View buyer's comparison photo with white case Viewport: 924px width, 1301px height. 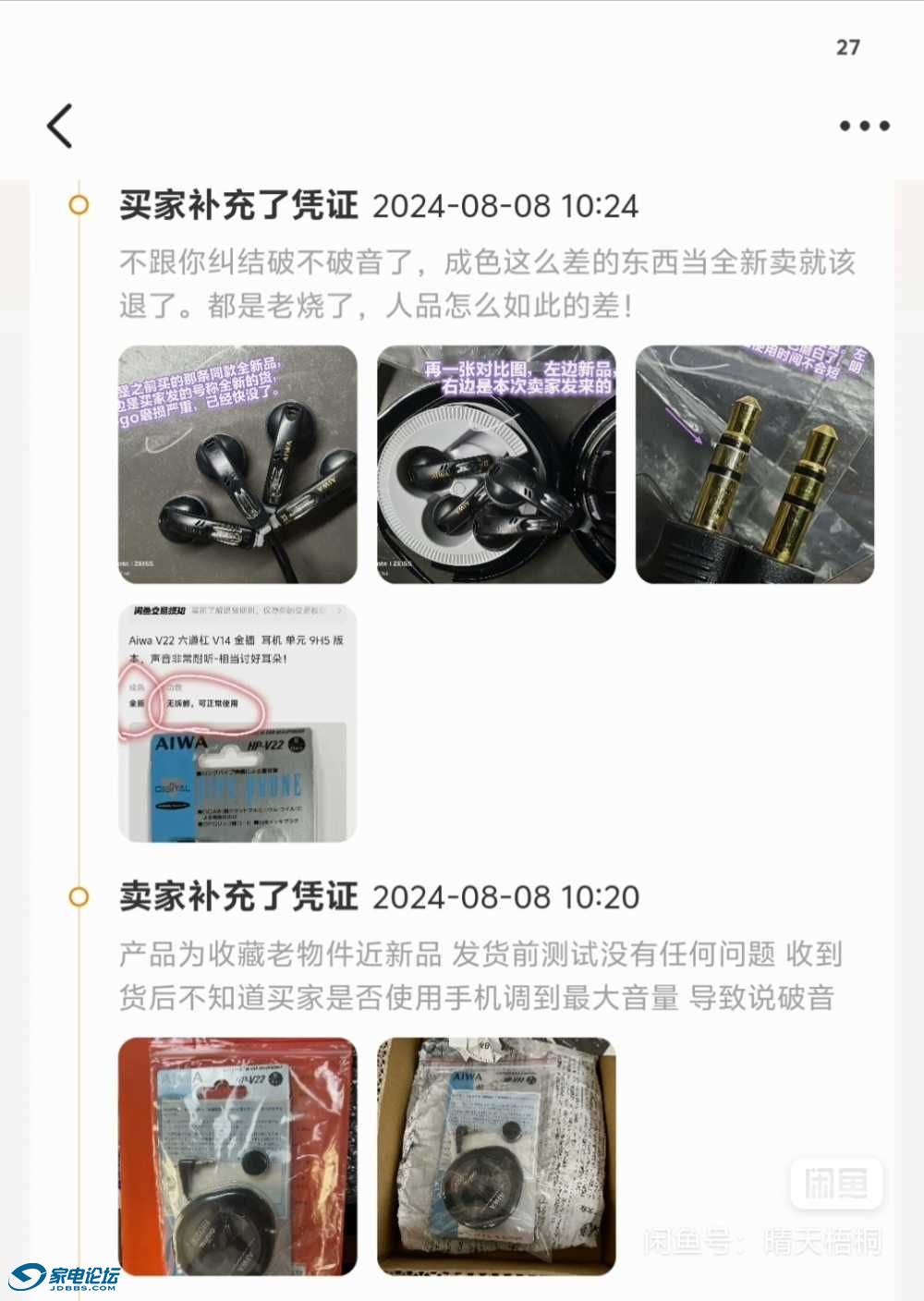point(496,464)
